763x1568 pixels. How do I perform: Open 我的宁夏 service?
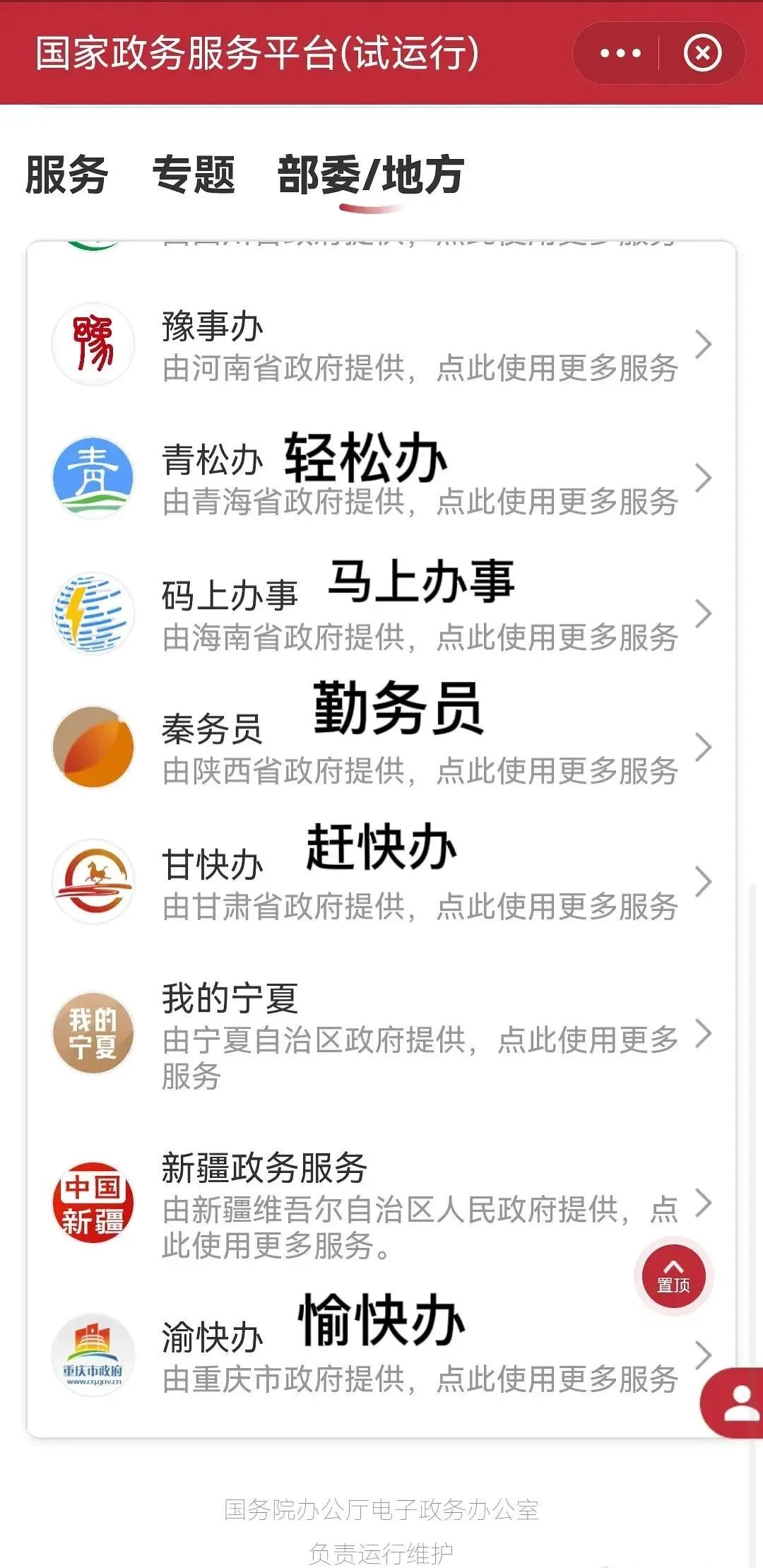(x=381, y=1034)
